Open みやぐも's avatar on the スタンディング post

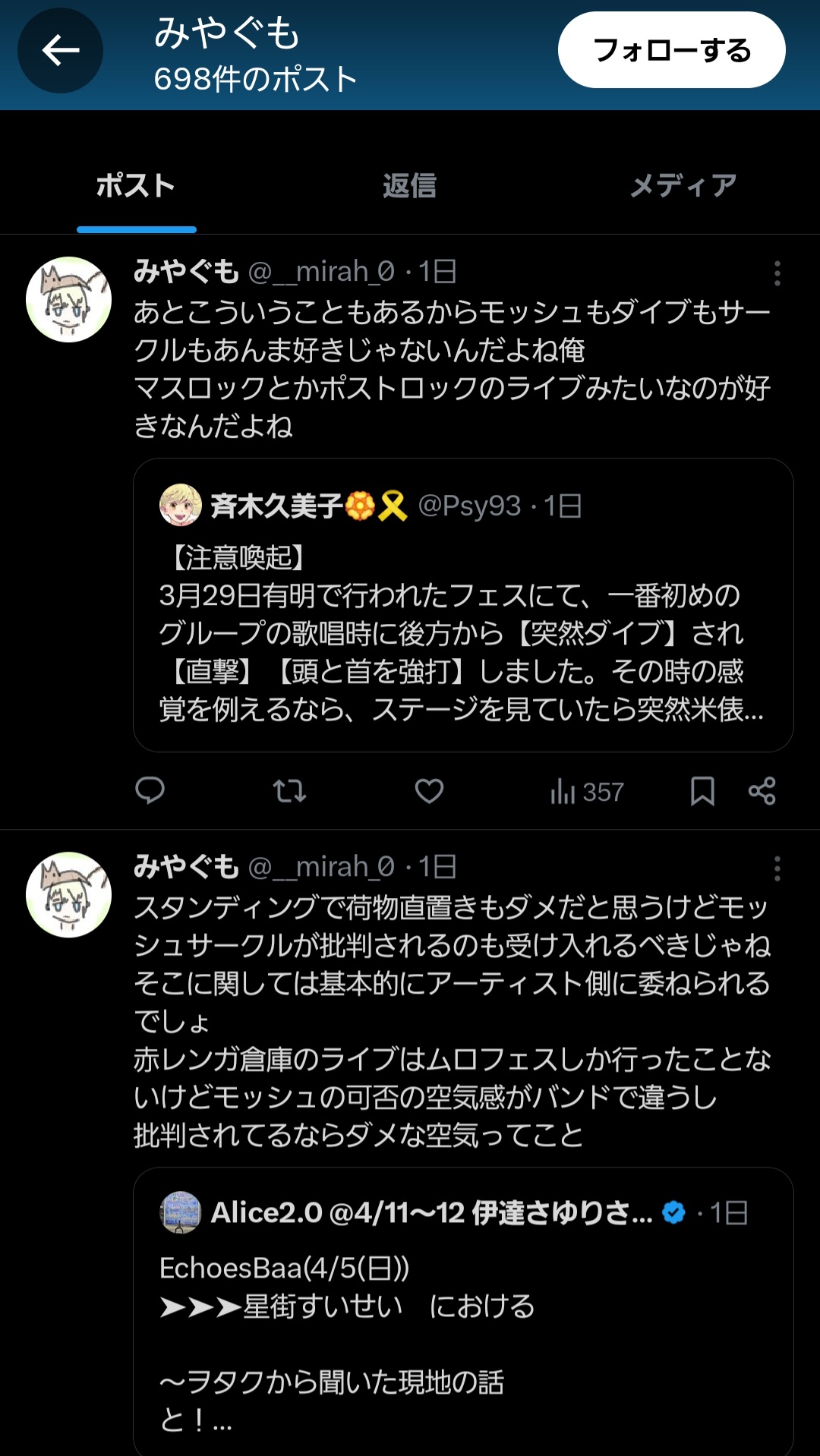69,895
